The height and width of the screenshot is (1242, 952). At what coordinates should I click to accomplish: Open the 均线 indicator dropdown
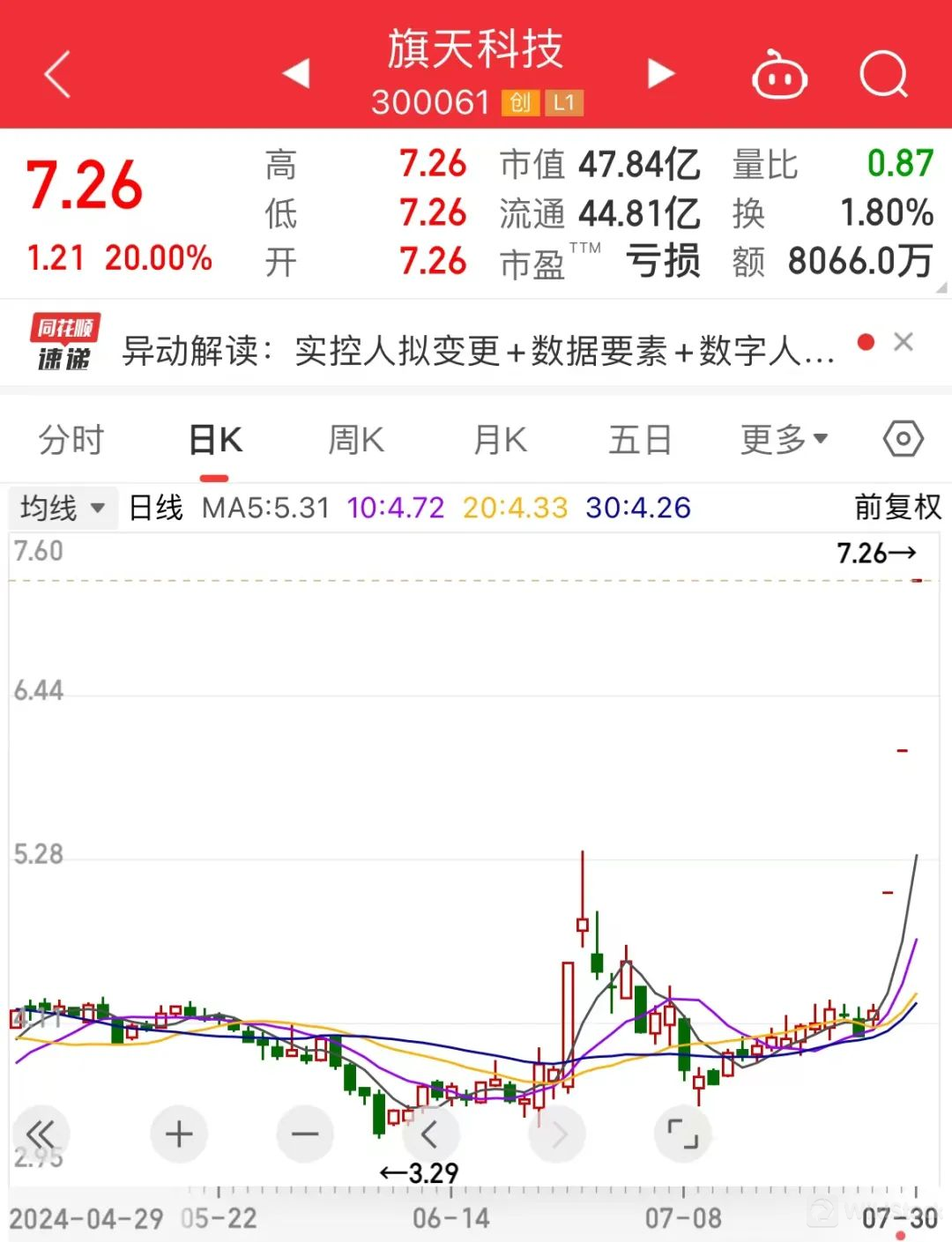pos(63,508)
